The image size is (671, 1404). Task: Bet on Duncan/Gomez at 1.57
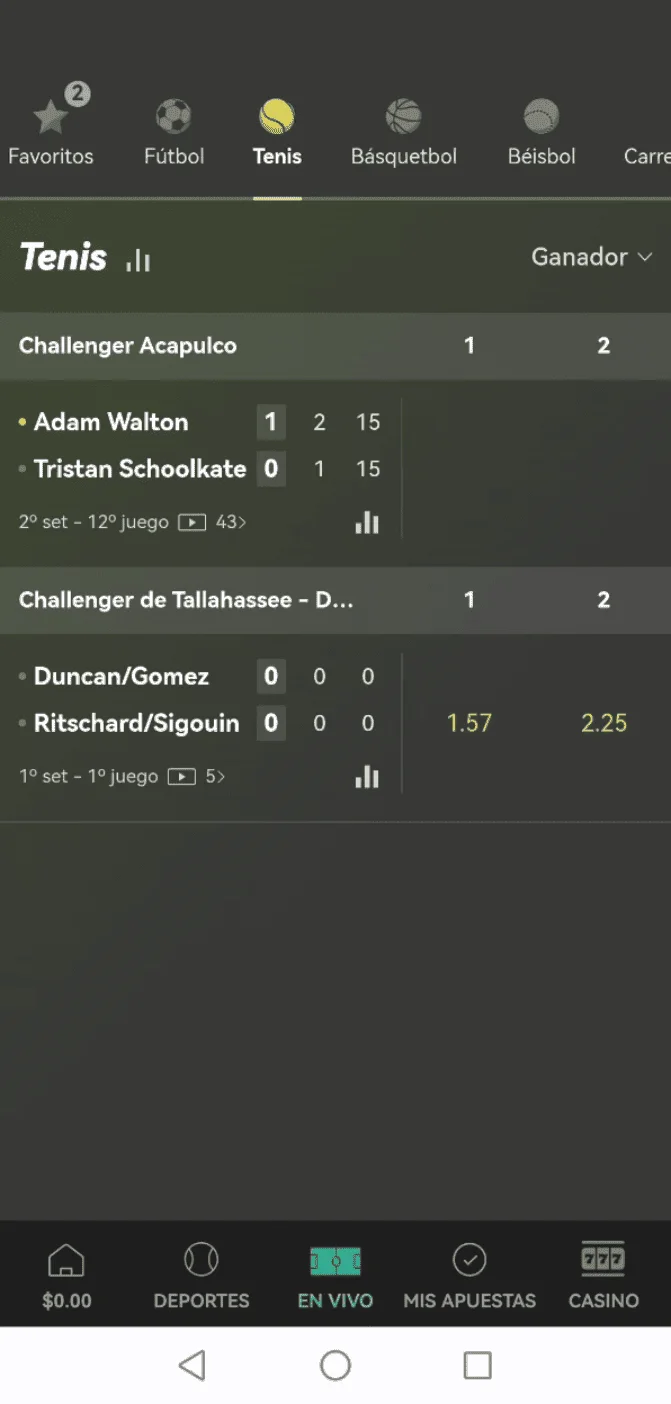pos(469,723)
